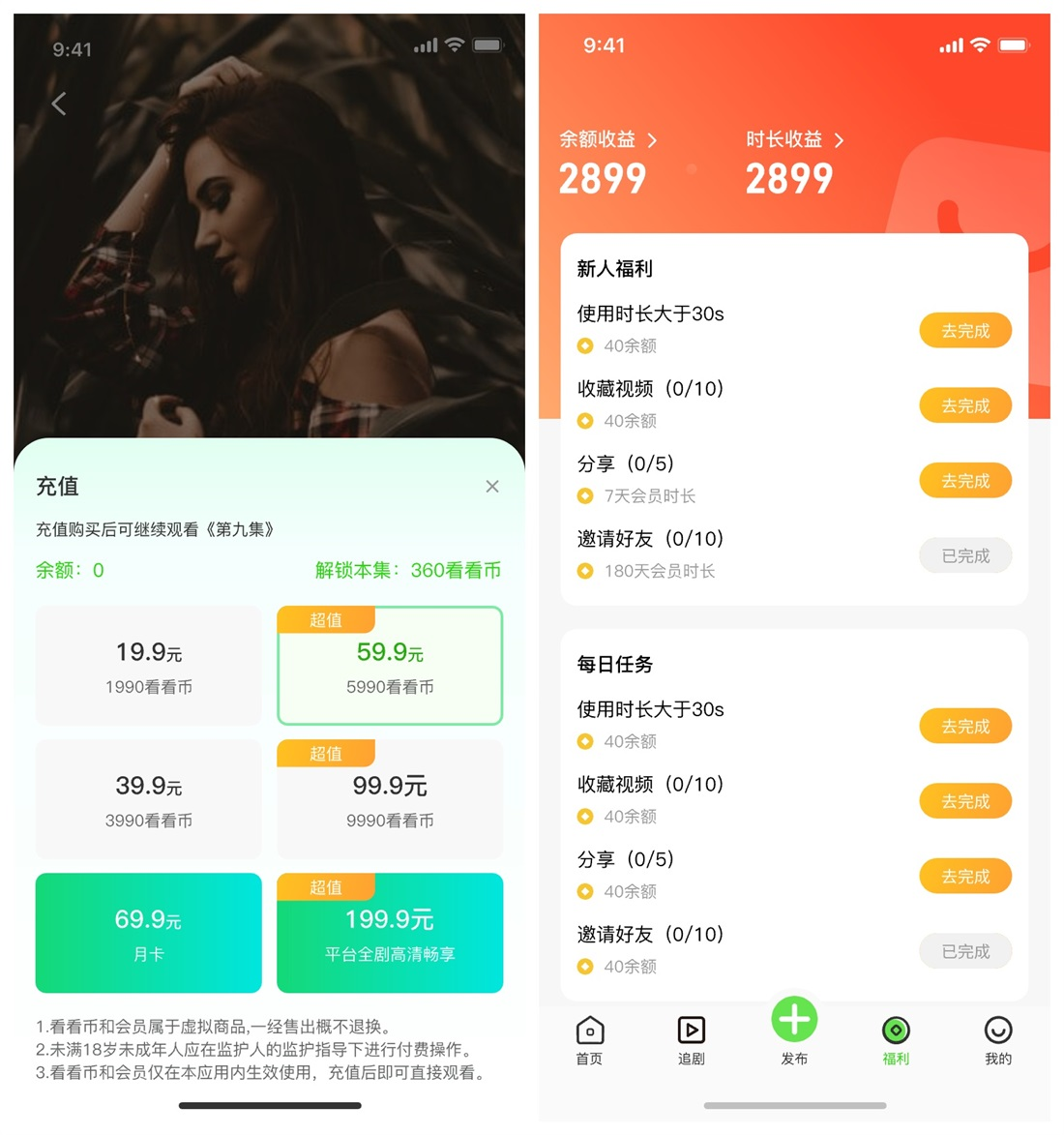Open 时长收益 details
This screenshot has height=1135, width=1064.
tap(795, 139)
